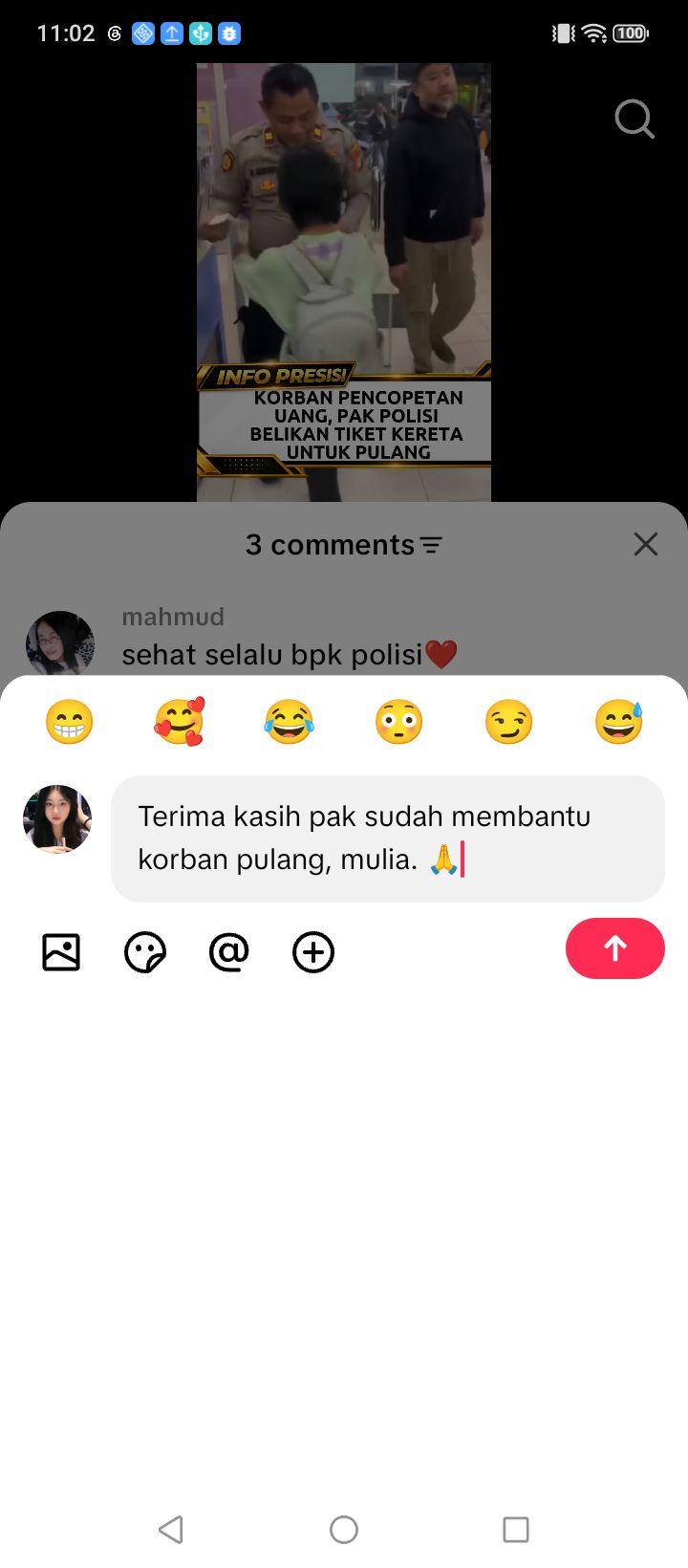Open the comments sort filter icon
The height and width of the screenshot is (1568, 688).
point(432,545)
